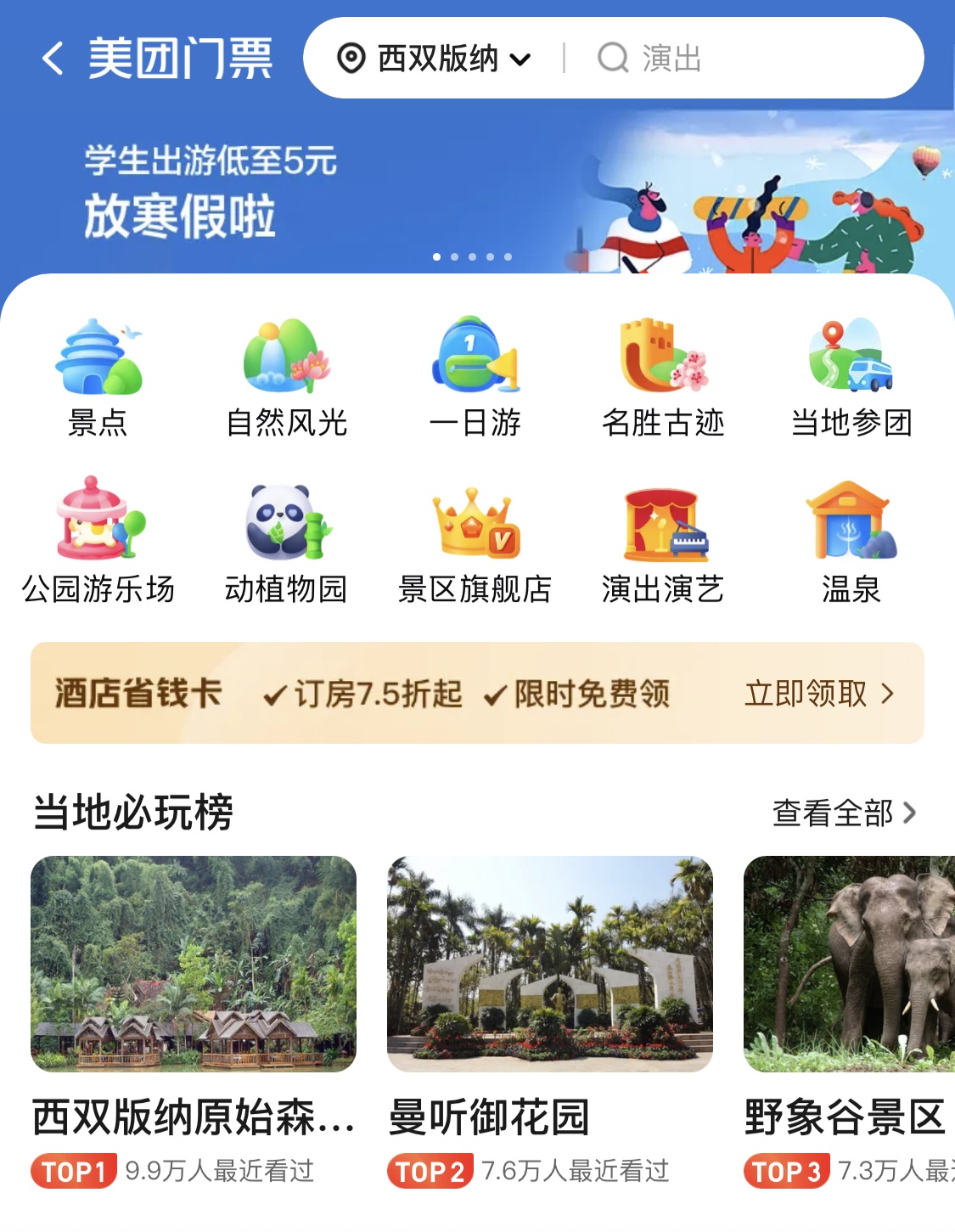955x1232 pixels.
Task: View 演出演艺 shows
Action: tap(663, 541)
